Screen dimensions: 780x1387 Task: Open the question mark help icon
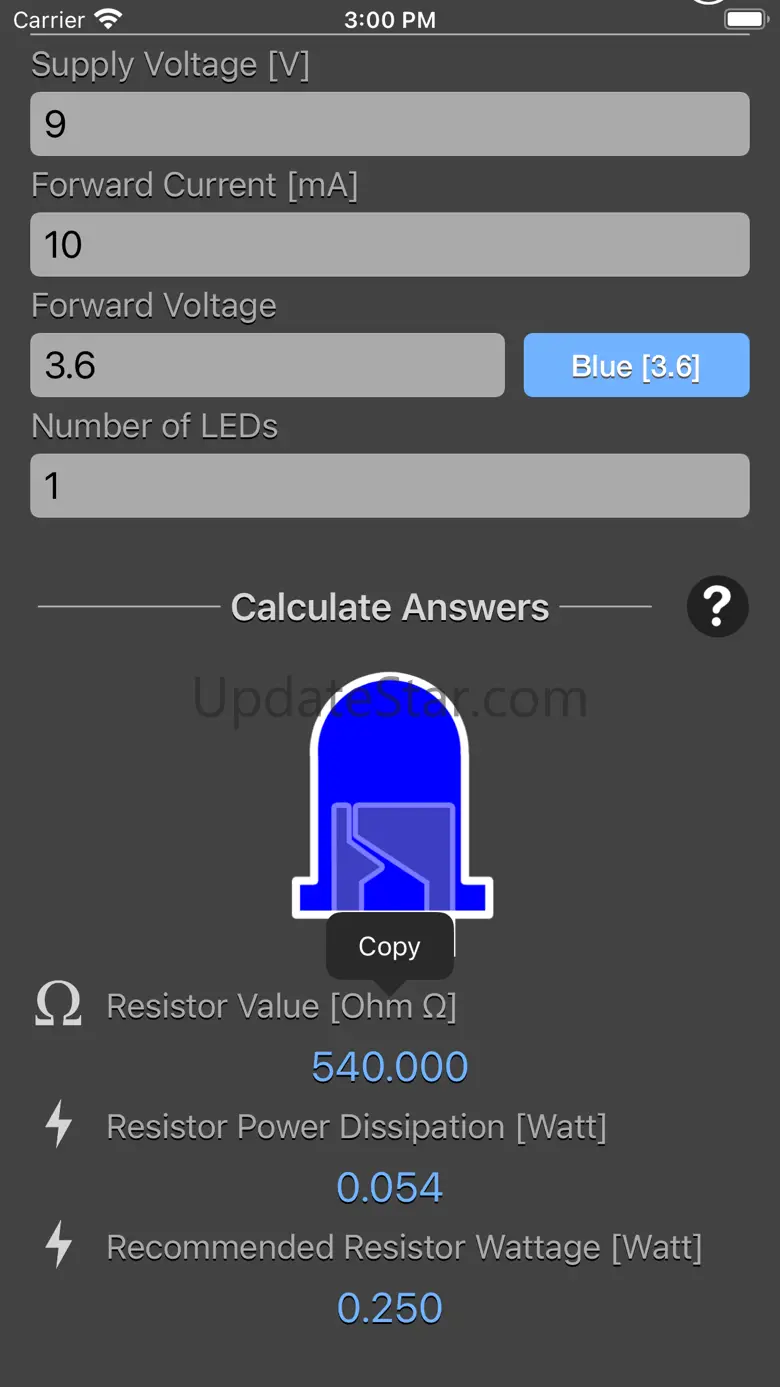coord(717,606)
